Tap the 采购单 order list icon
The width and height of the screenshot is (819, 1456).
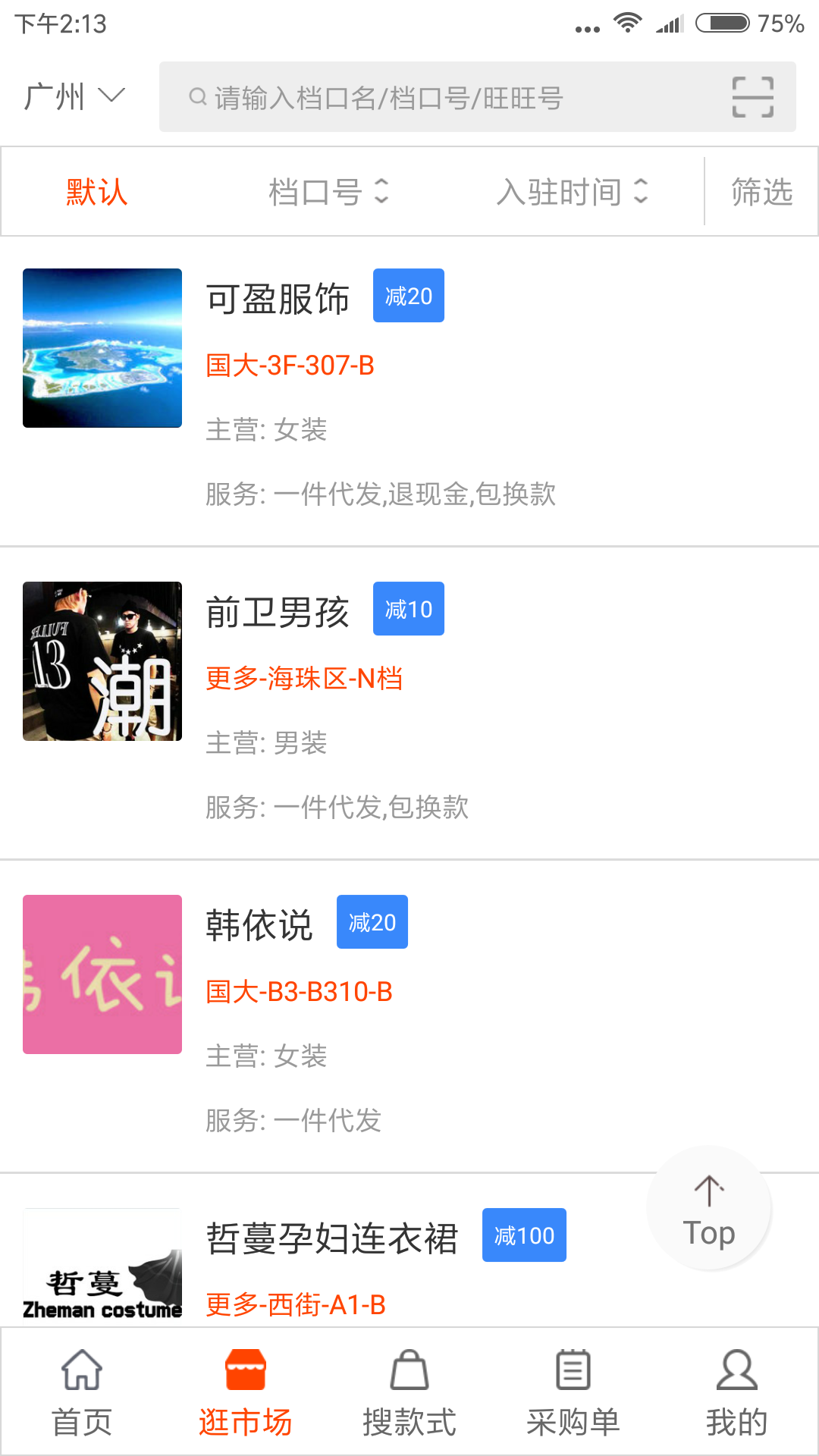[x=573, y=1371]
